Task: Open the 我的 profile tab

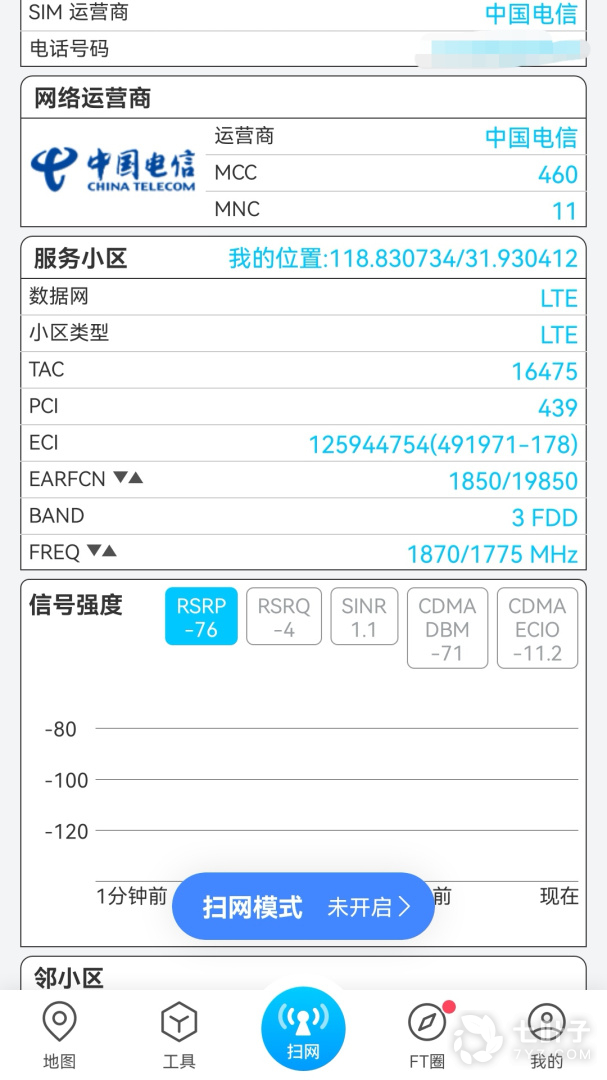Action: (546, 1035)
